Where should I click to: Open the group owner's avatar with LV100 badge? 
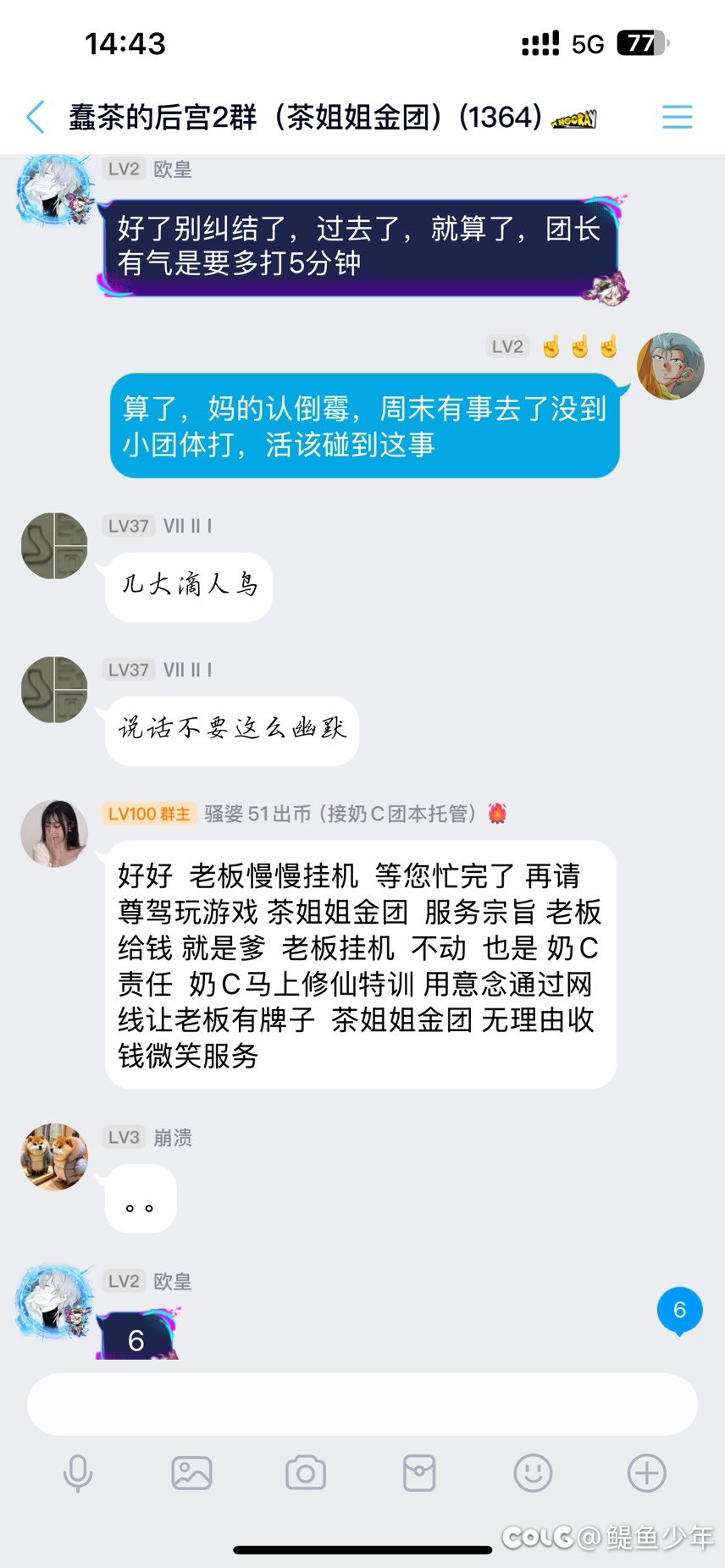(x=54, y=833)
